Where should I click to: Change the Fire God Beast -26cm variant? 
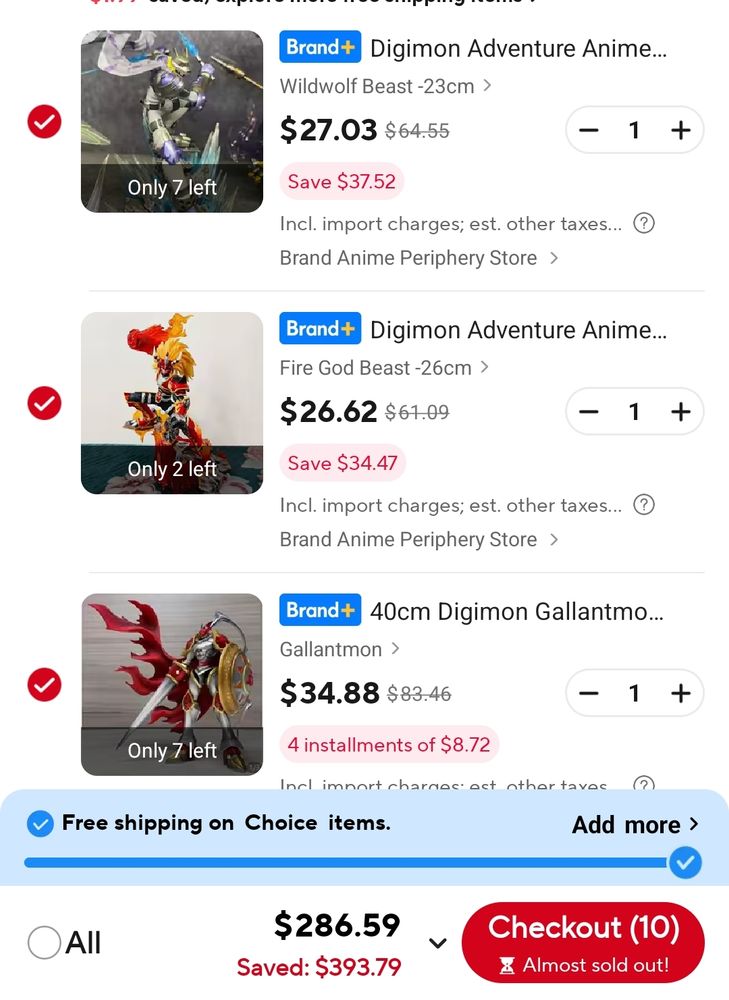[x=384, y=368]
